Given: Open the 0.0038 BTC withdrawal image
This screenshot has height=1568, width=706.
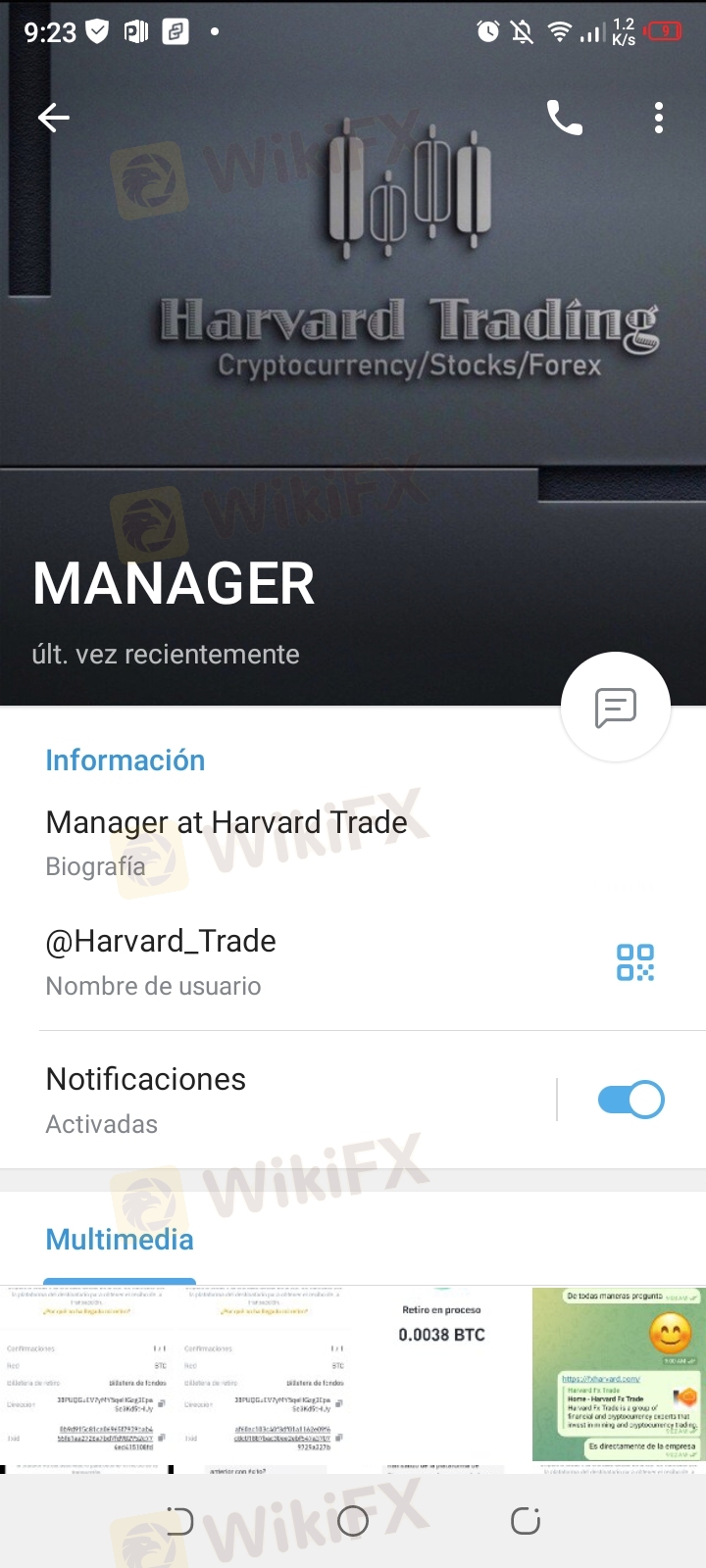Looking at the screenshot, I should (x=441, y=1372).
